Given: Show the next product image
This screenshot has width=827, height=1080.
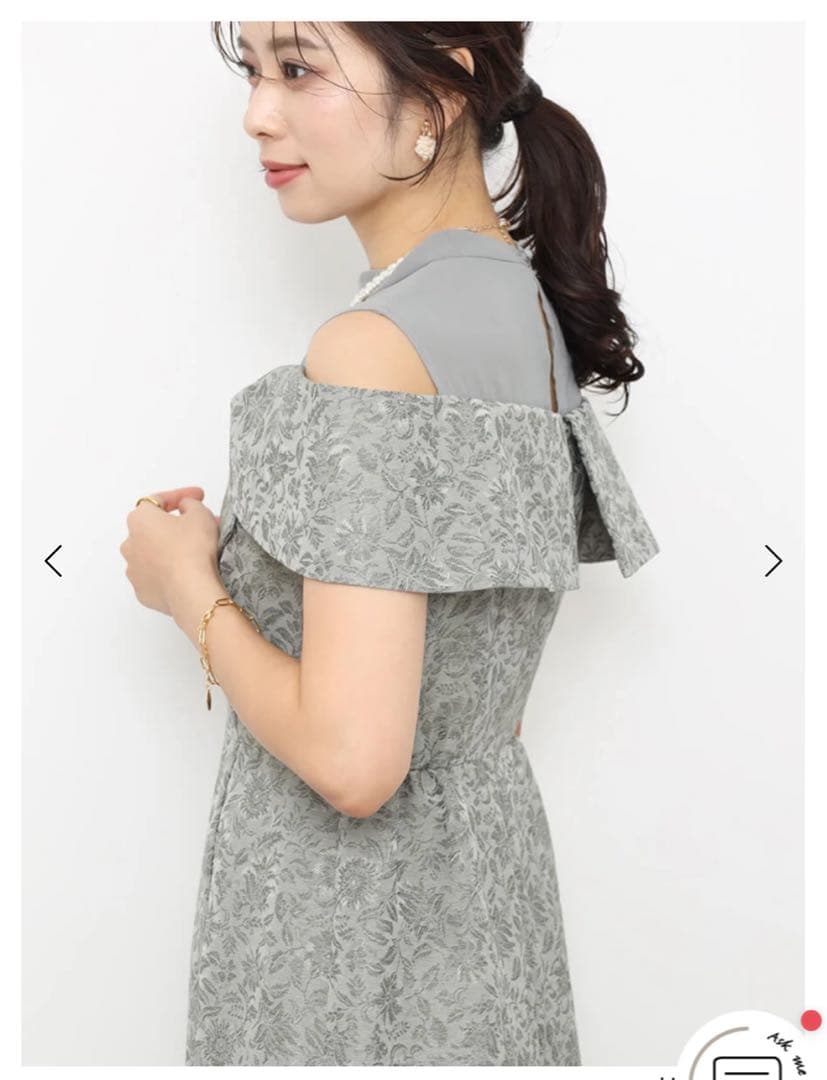Looking at the screenshot, I should (773, 561).
